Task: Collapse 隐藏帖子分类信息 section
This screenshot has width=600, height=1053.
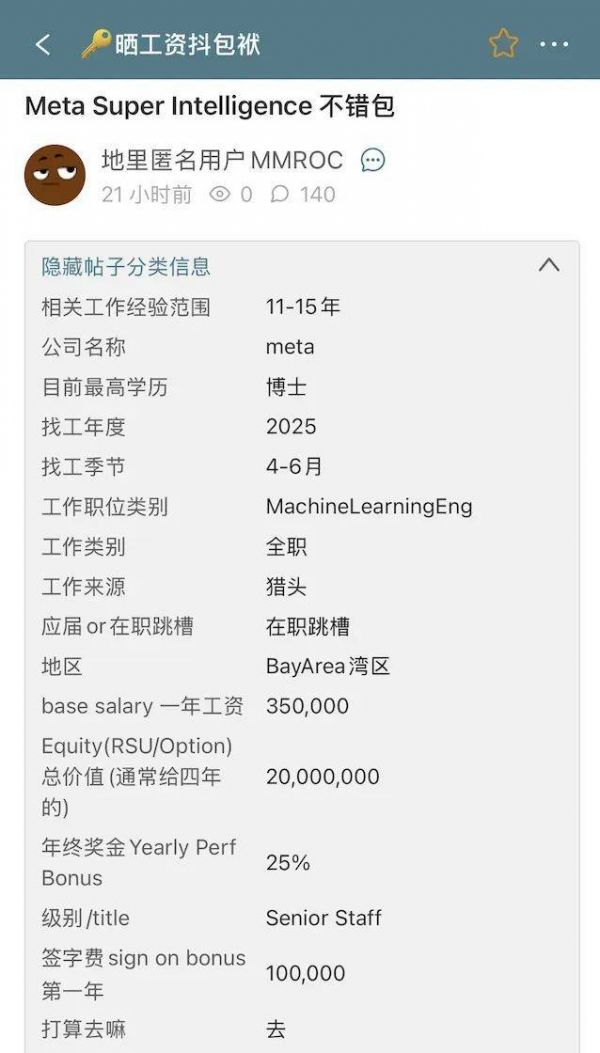Action: point(548,266)
